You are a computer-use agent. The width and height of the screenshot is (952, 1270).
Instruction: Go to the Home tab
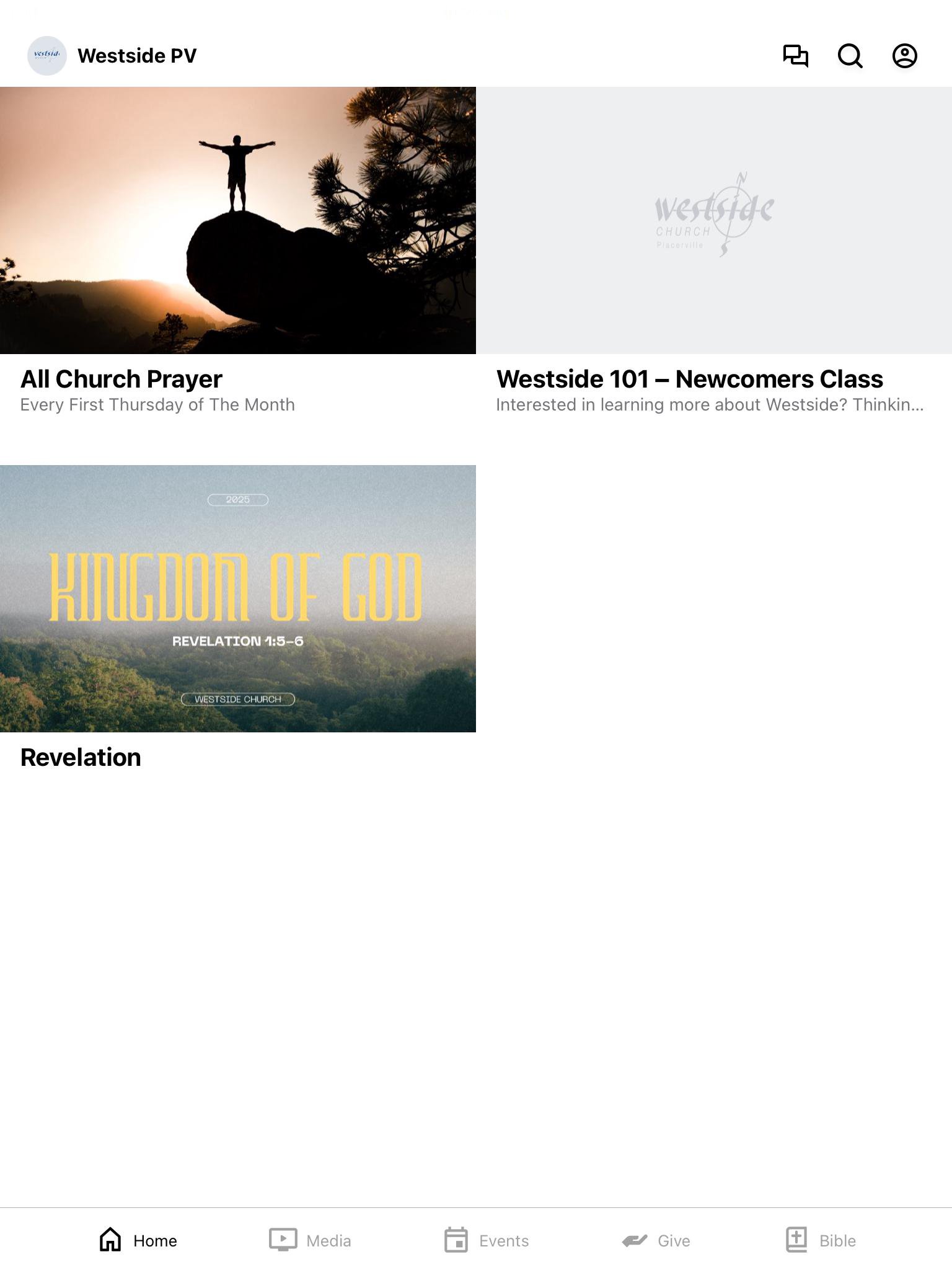138,1240
